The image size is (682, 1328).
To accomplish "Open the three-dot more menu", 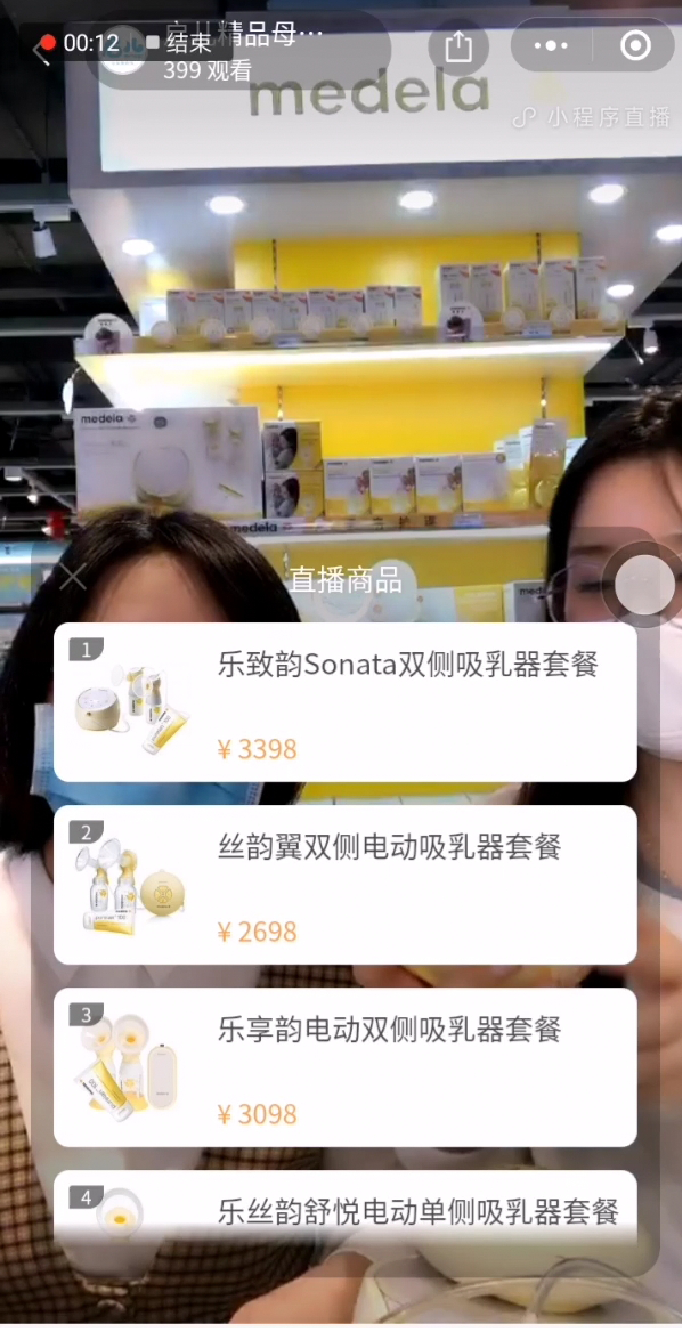I will coord(551,46).
